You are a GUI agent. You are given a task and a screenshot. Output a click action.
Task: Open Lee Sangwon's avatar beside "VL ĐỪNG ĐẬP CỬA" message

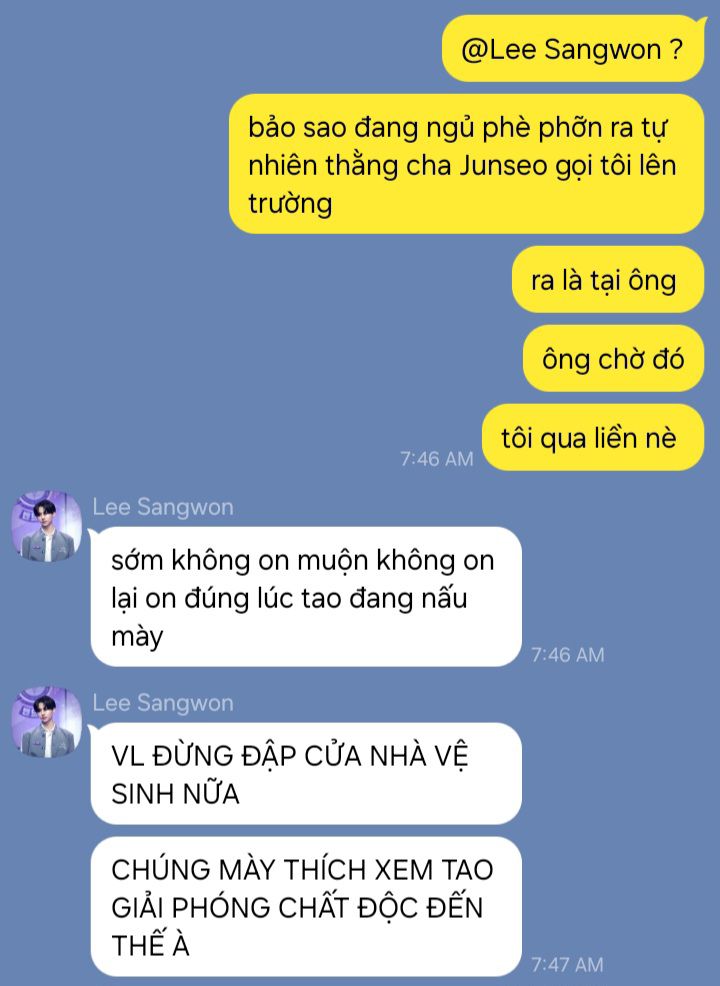[x=46, y=722]
